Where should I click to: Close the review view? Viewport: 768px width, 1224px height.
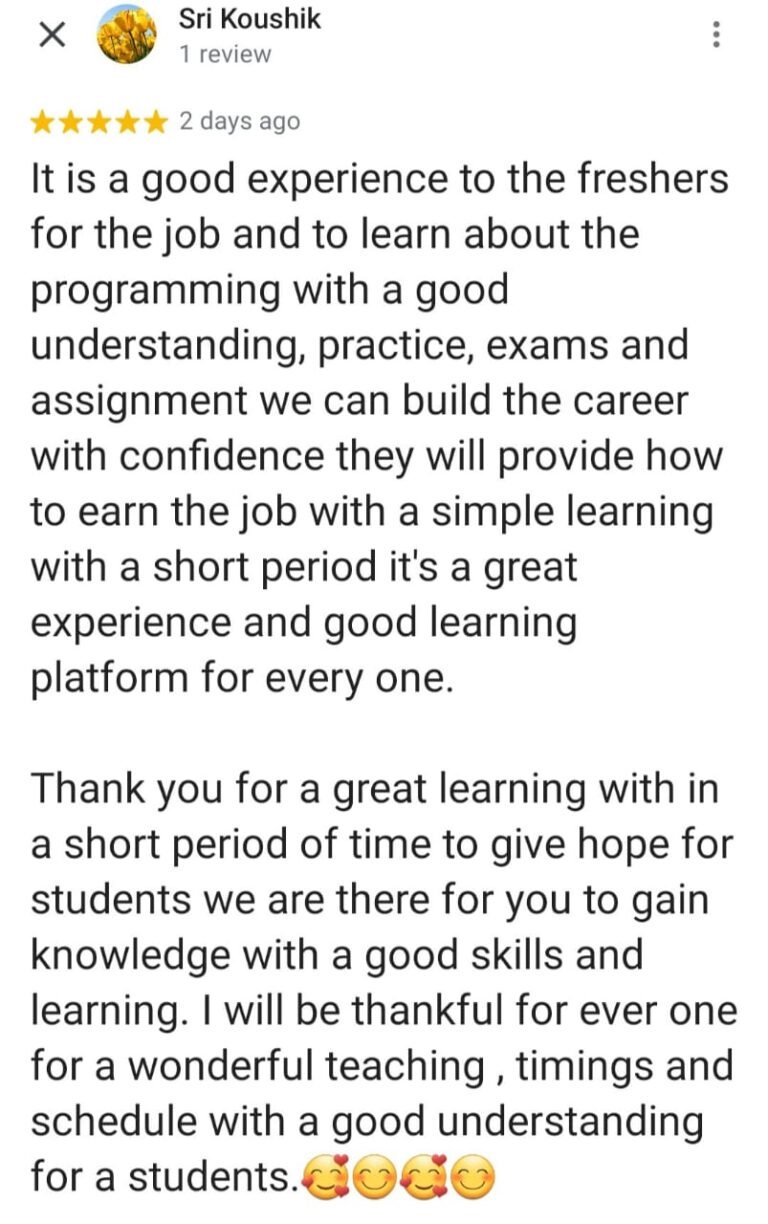coord(52,36)
